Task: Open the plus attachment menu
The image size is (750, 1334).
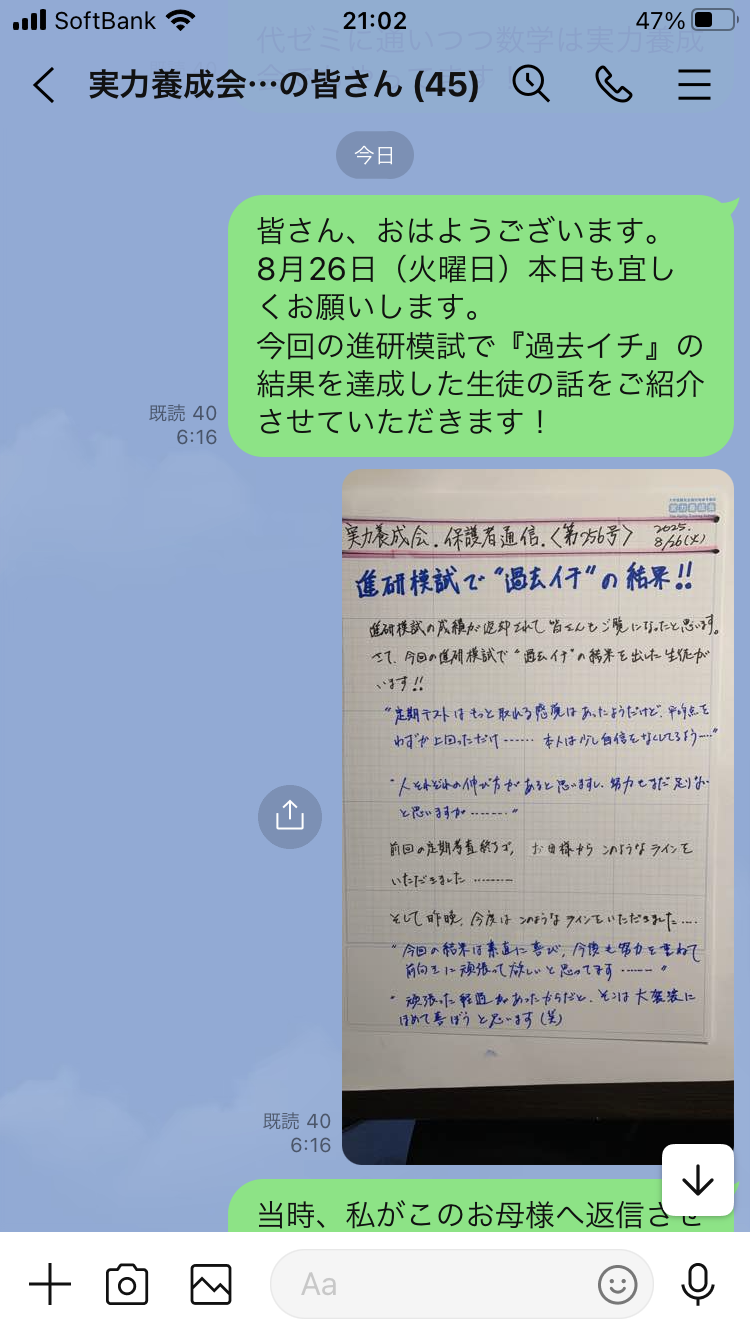Action: point(49,1284)
